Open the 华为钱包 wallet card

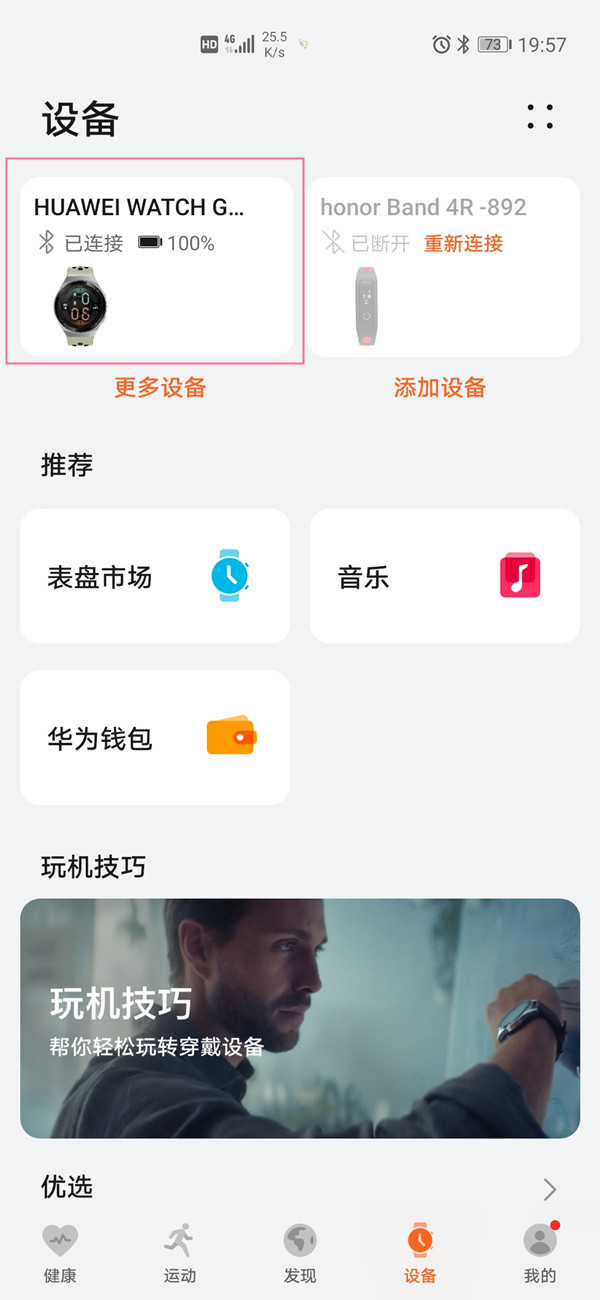coord(155,738)
